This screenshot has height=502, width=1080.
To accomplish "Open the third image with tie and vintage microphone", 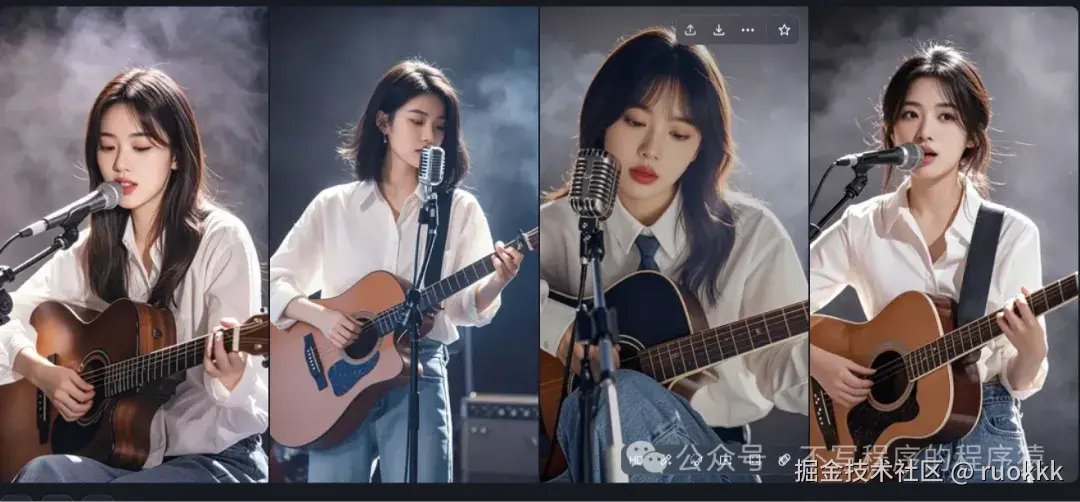I will (673, 250).
